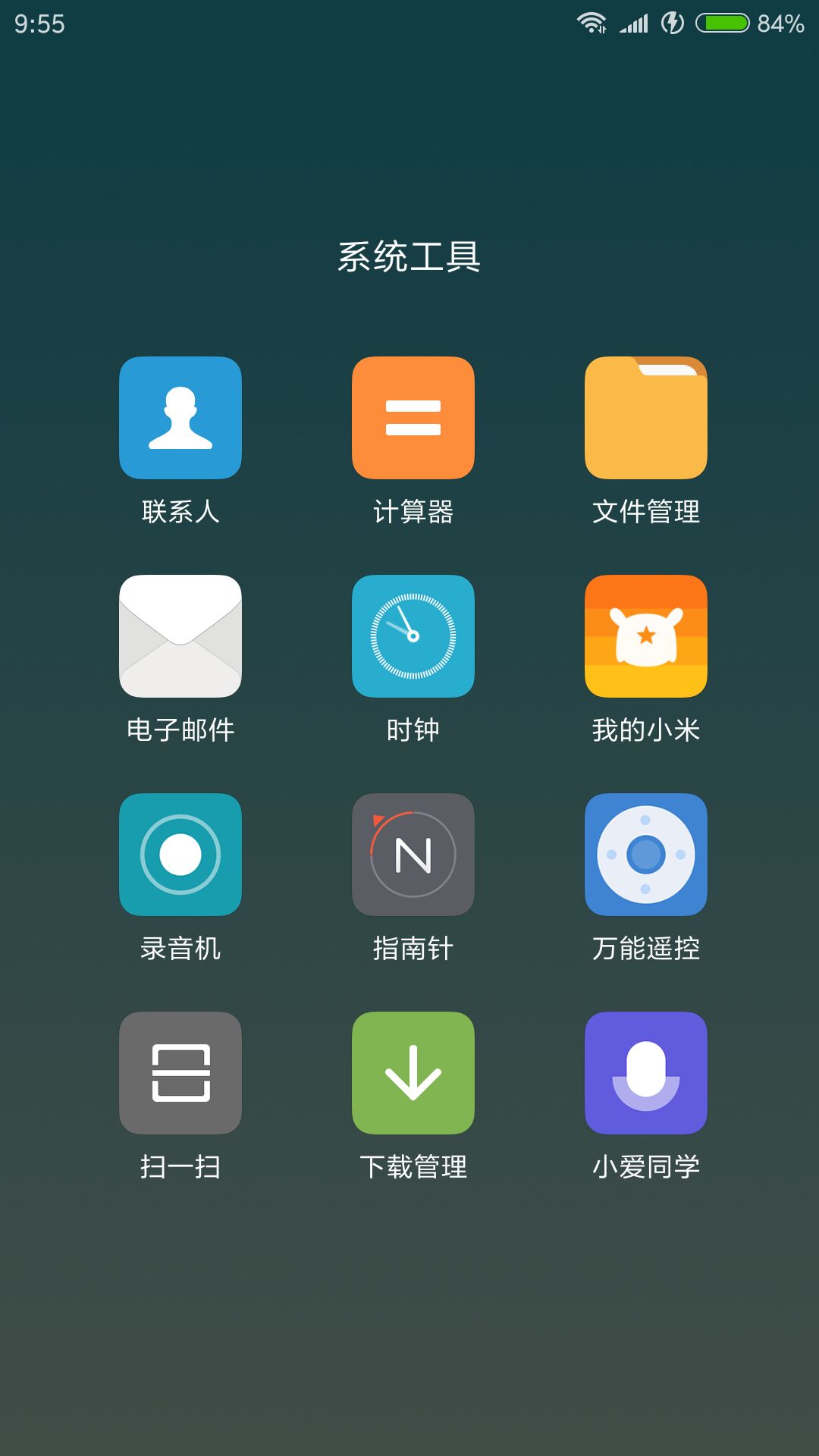The image size is (819, 1456).
Task: Open 下载管理 download manager
Action: click(413, 1073)
